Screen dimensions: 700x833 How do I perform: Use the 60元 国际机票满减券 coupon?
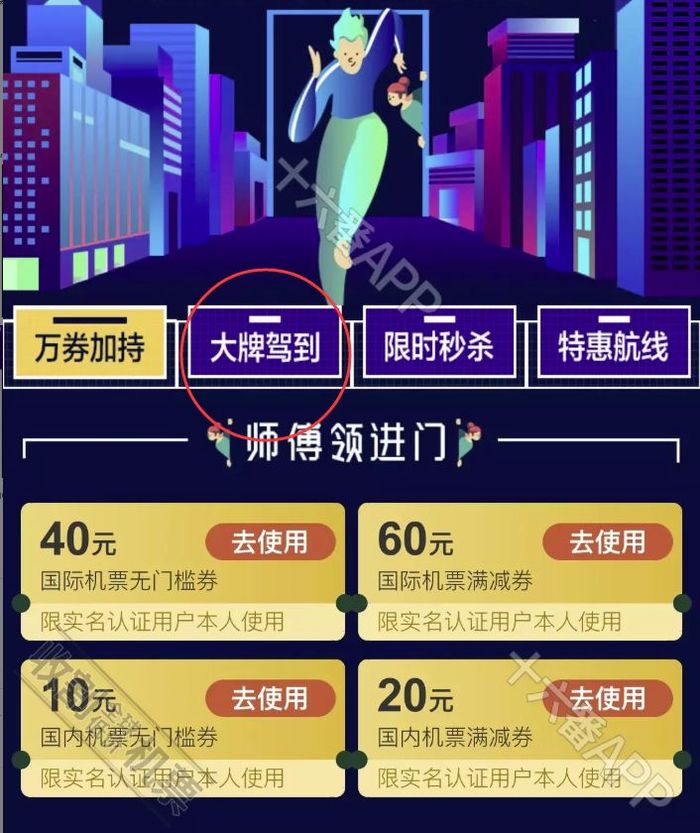tap(608, 543)
